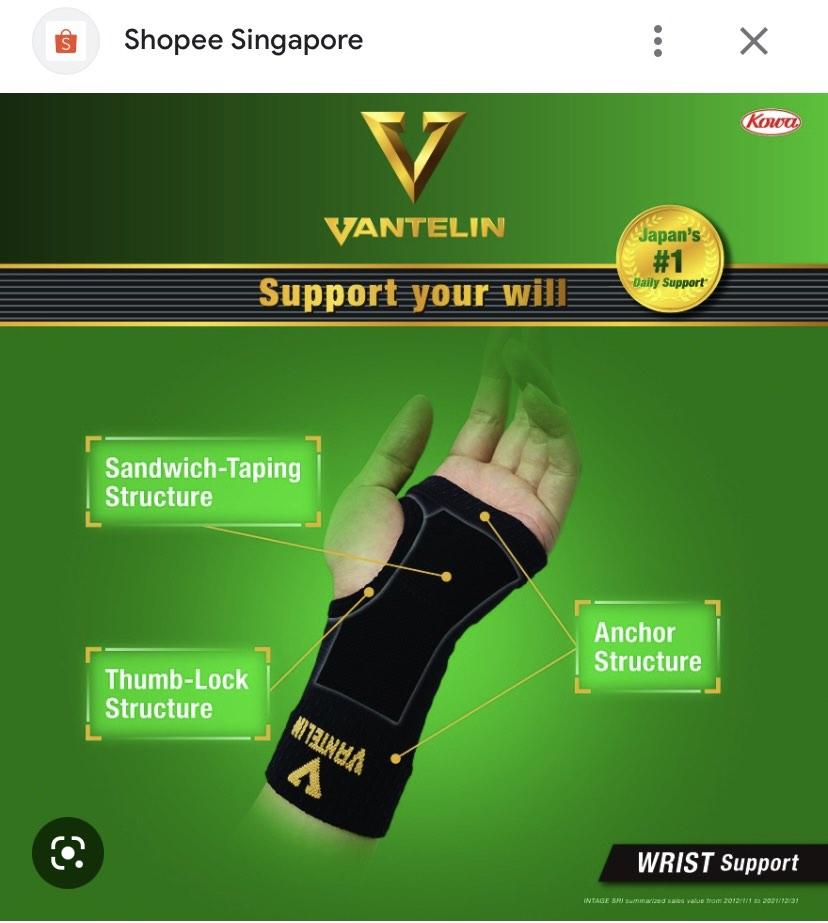The width and height of the screenshot is (828, 923).
Task: Click the lens camera symbol inside the circle
Action: [x=67, y=853]
